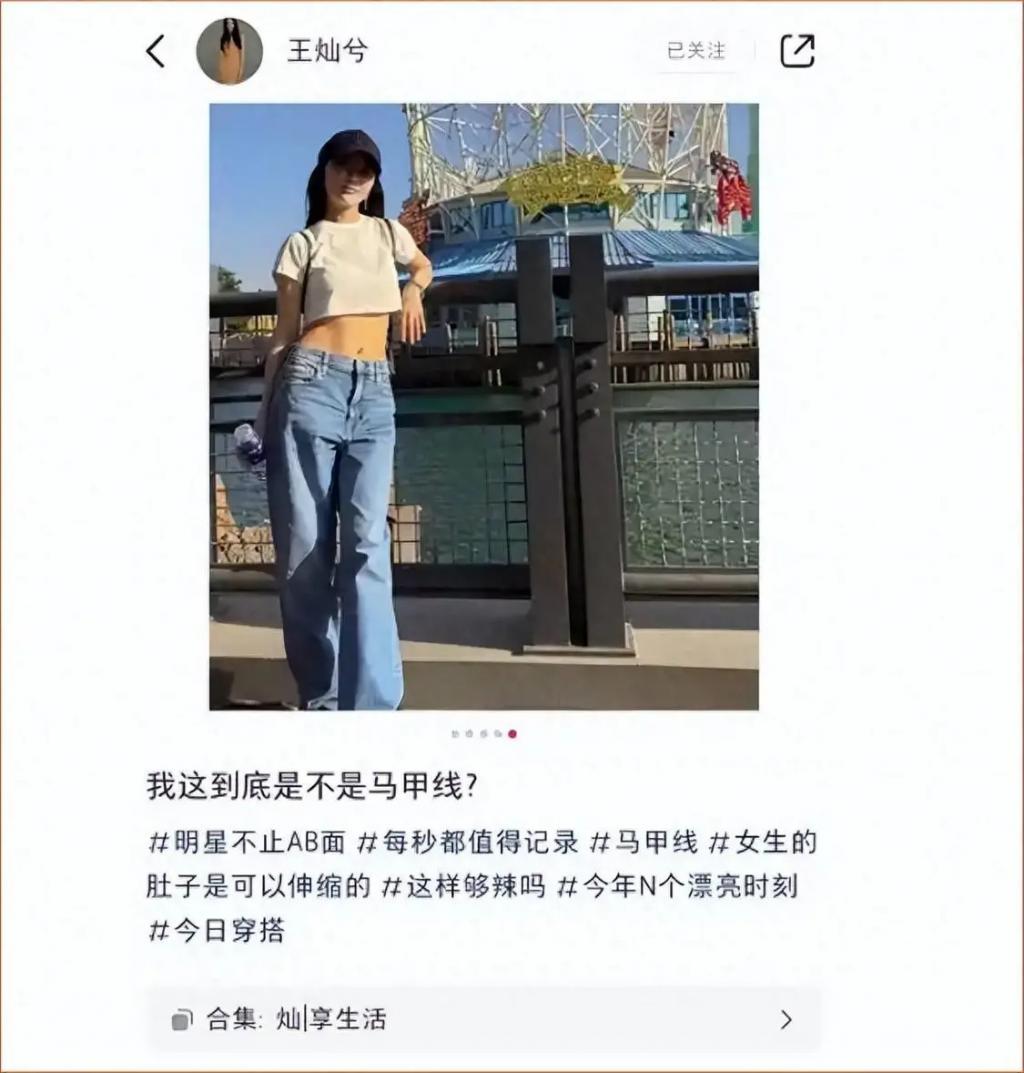Screen dimensions: 1024x1073
Task: Open the post photo full screen
Action: [x=484, y=406]
